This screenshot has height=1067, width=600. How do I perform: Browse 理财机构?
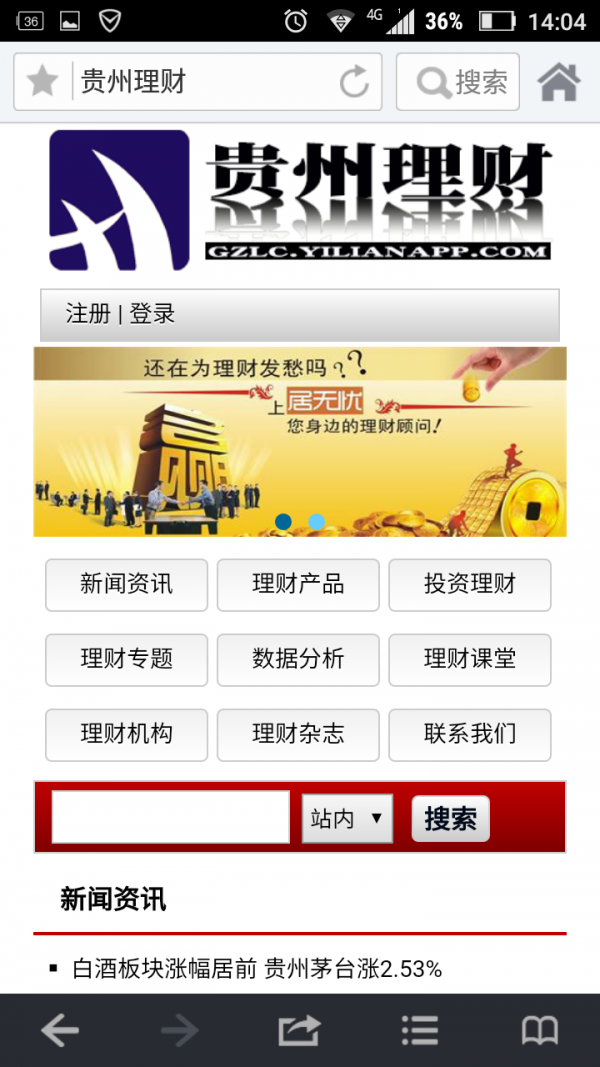(126, 734)
